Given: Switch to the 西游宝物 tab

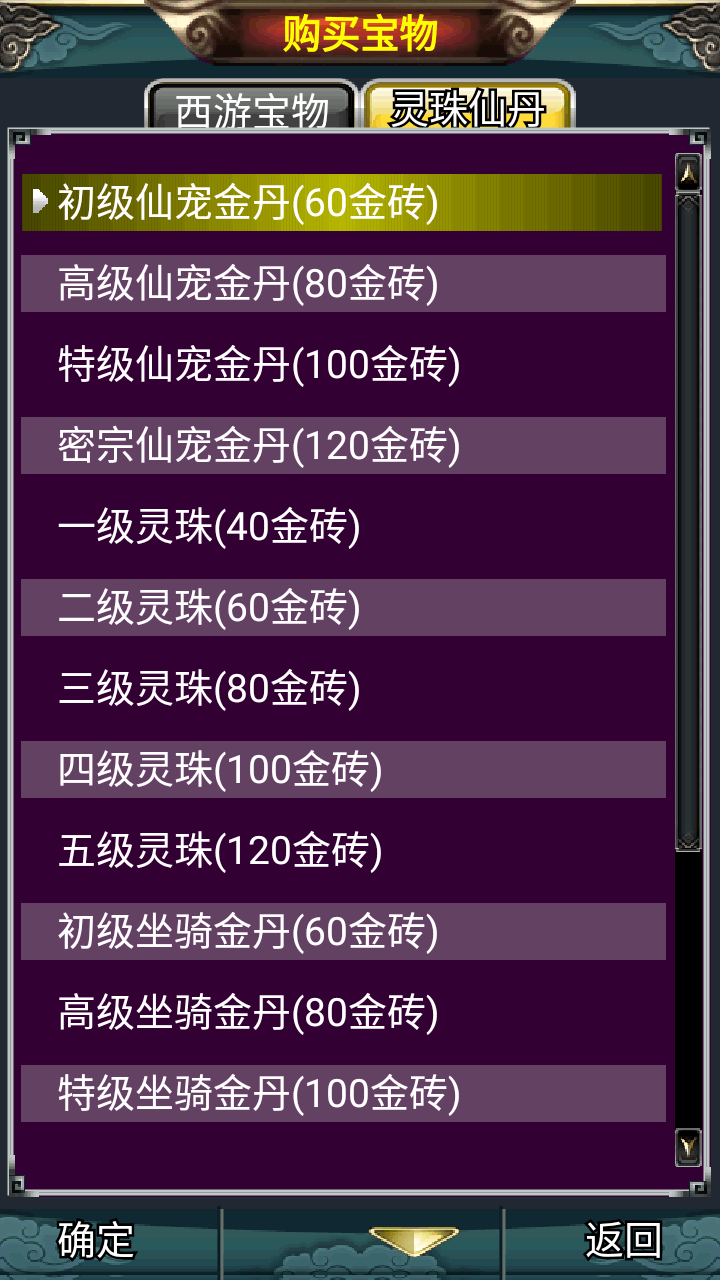Looking at the screenshot, I should coord(251,108).
